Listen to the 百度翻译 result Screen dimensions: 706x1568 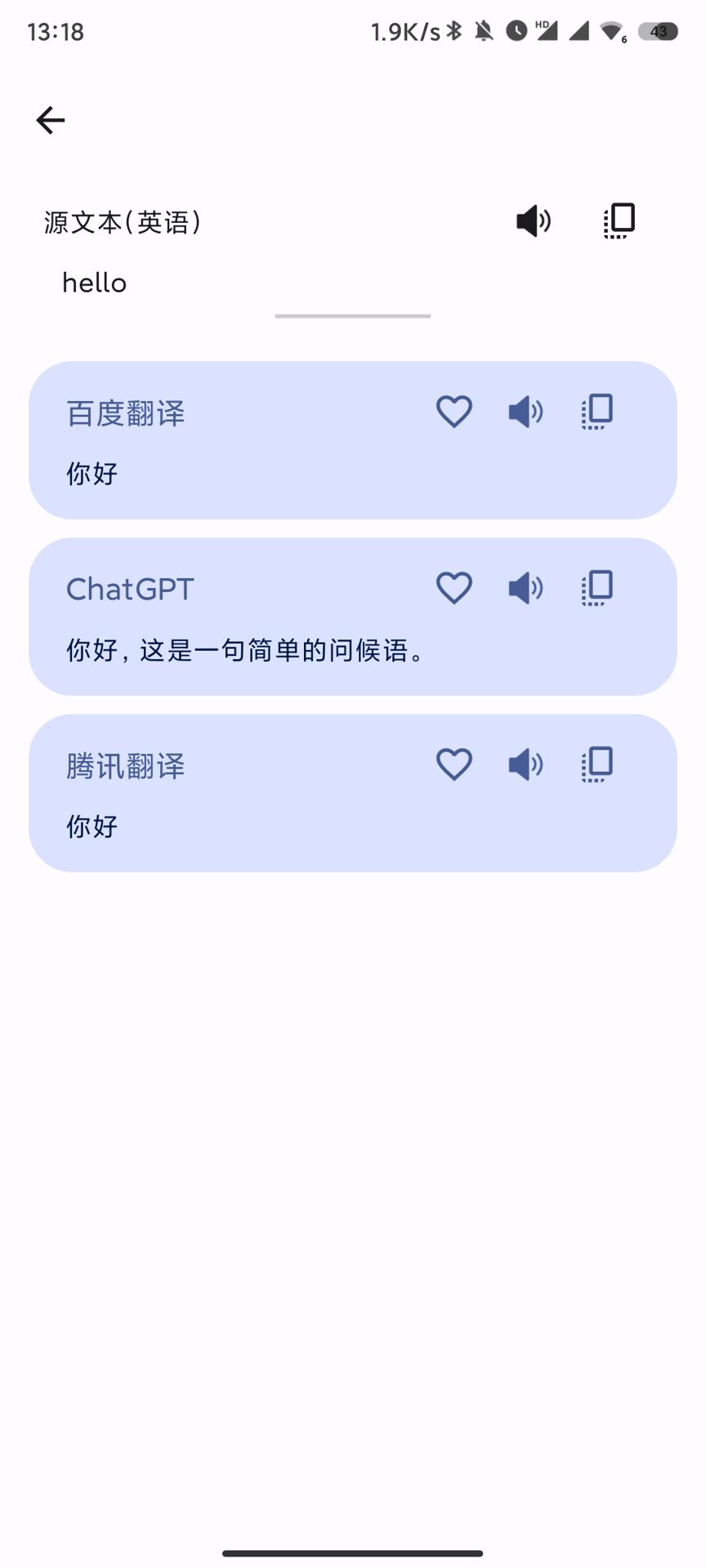[525, 412]
